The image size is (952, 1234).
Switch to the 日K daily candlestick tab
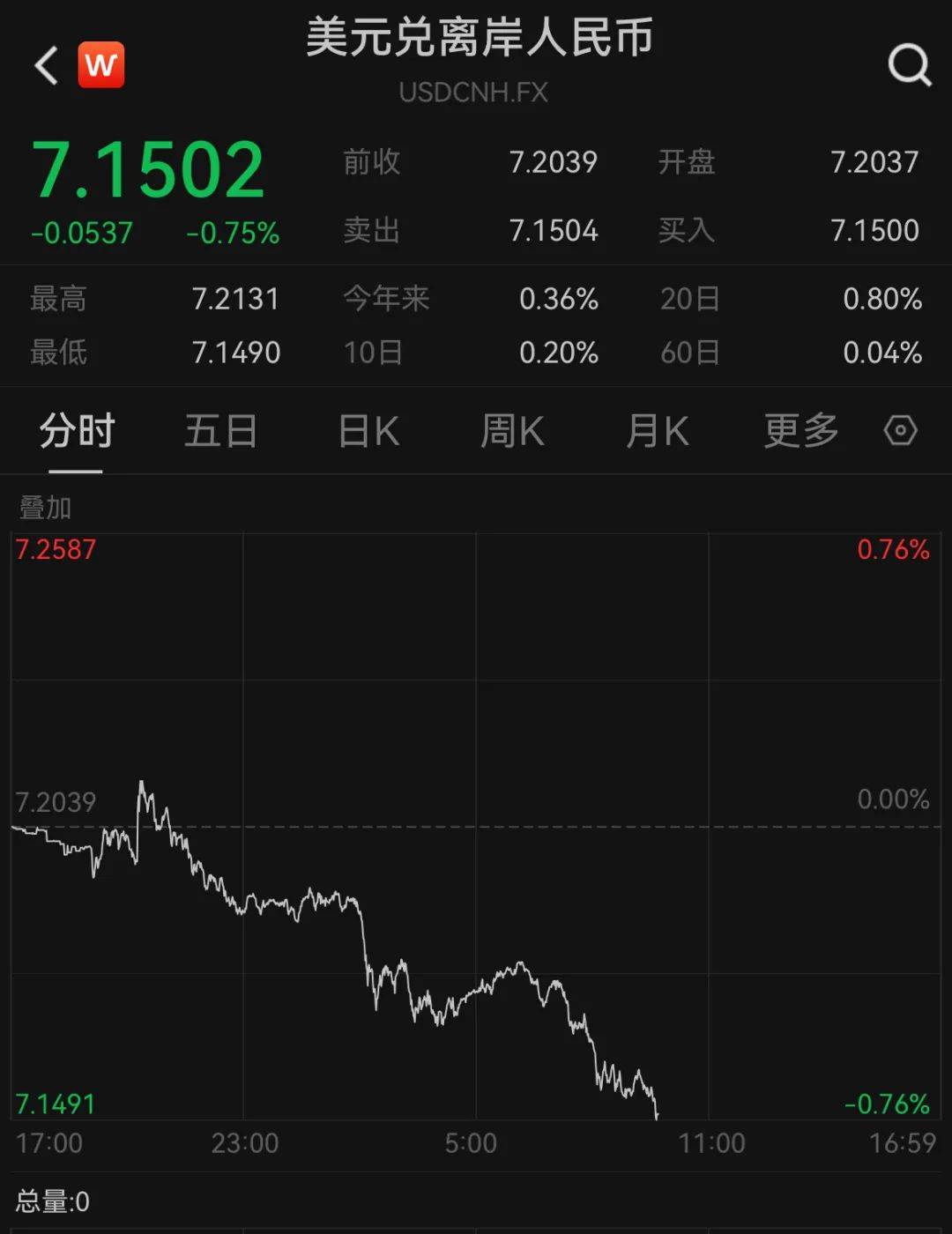[367, 431]
